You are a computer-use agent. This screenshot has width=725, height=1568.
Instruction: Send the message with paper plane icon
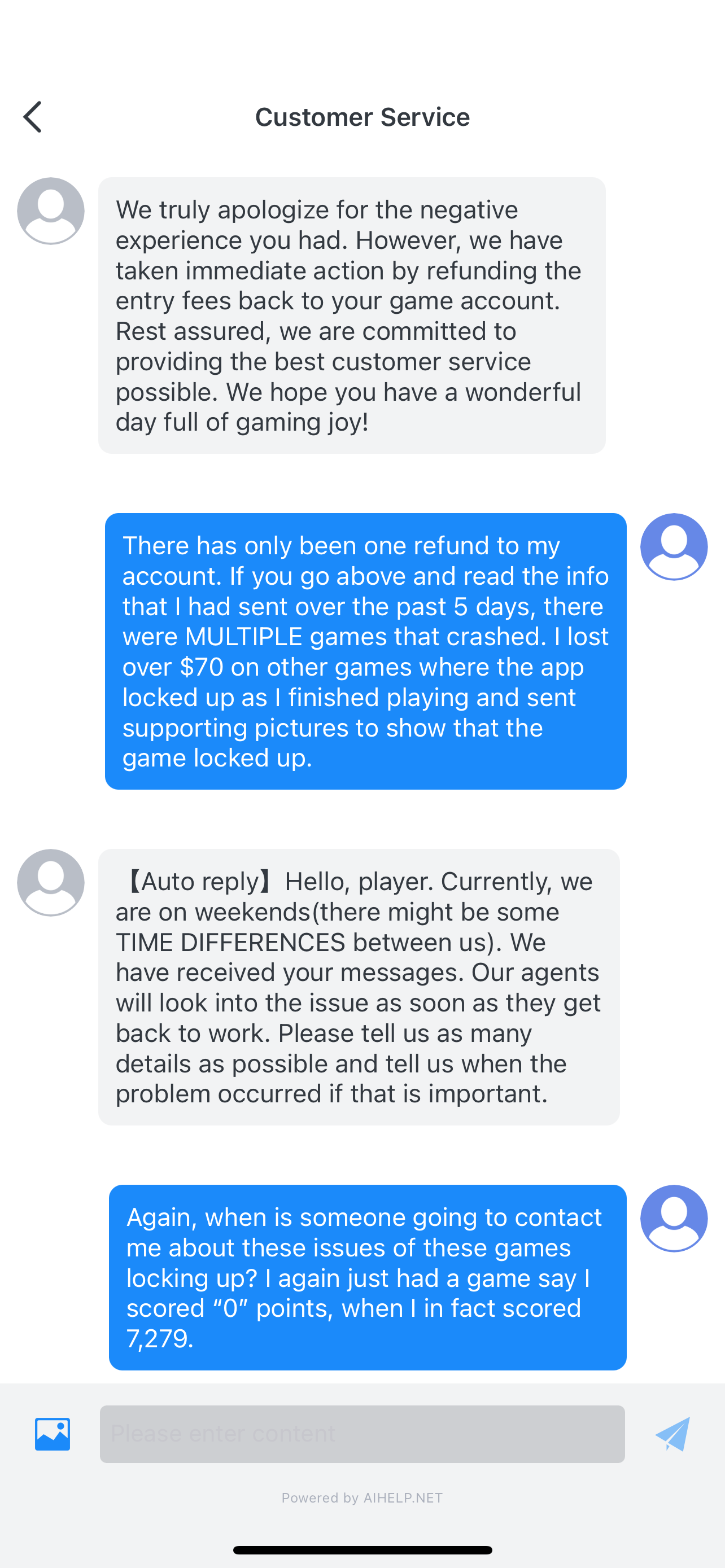click(x=672, y=1434)
